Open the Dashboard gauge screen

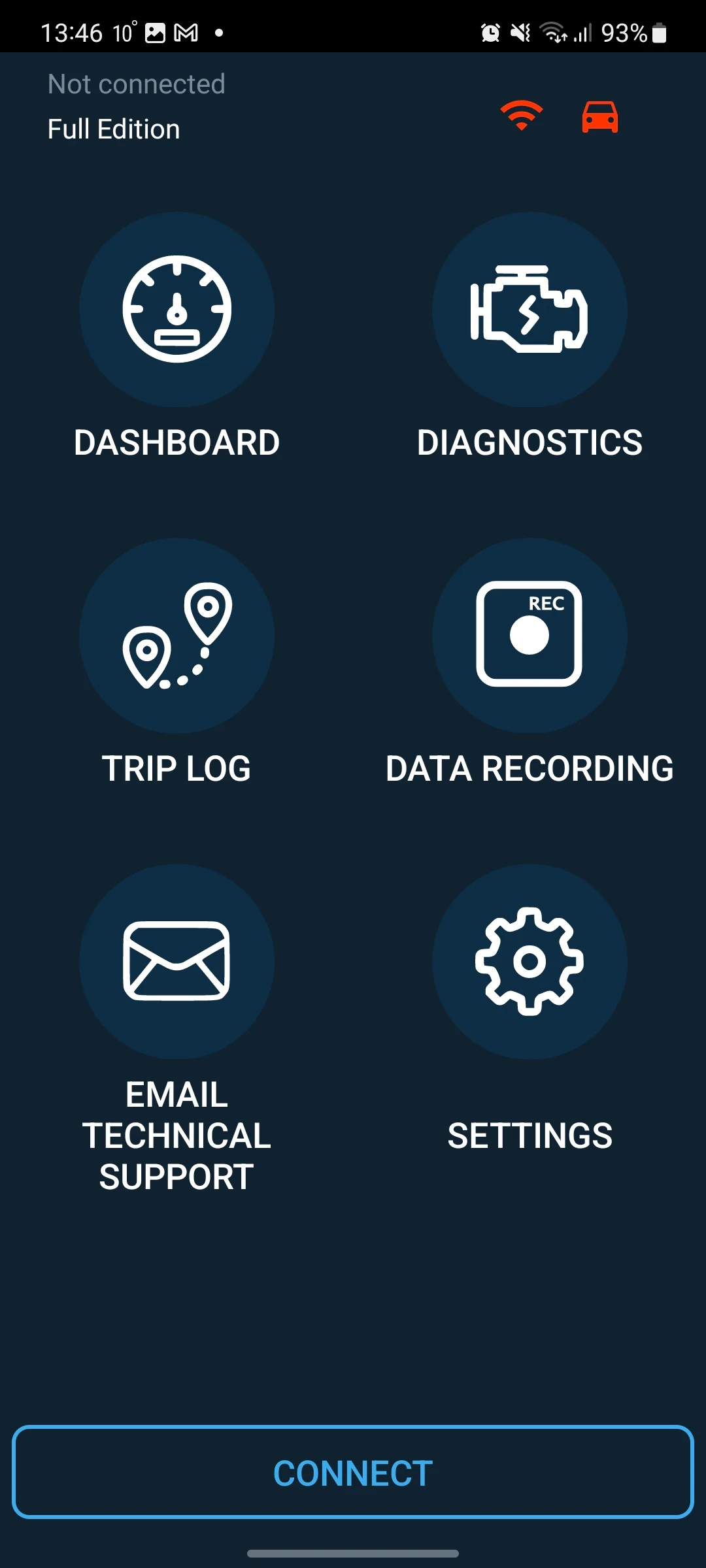coord(176,310)
